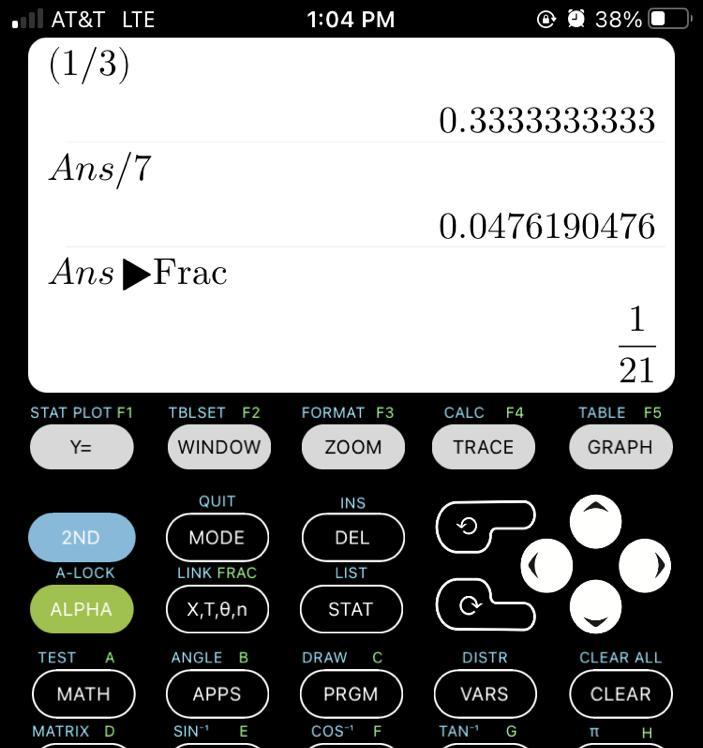Image resolution: width=703 pixels, height=748 pixels.
Task: Tap the Y= key
Action: [x=81, y=447]
